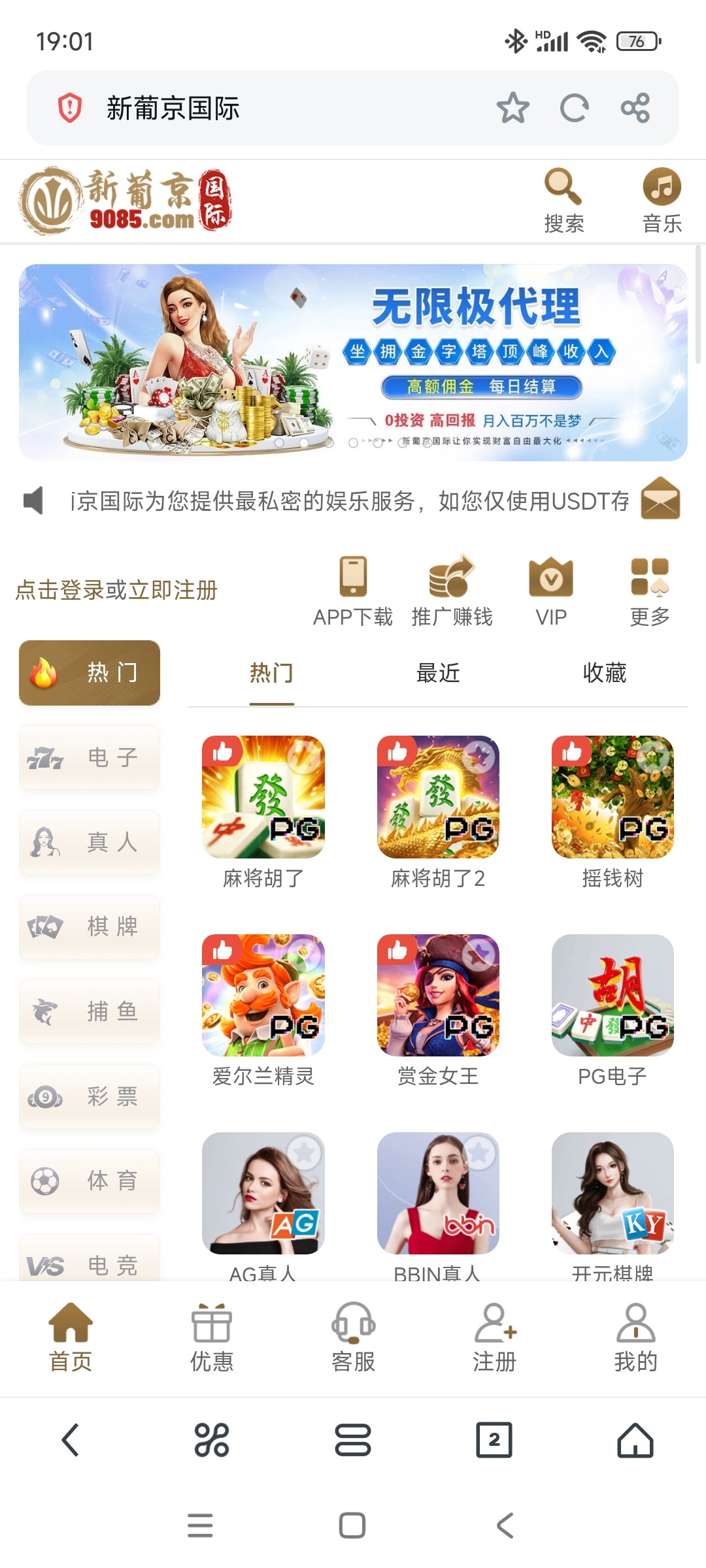Bookmark this page with the star icon
The image size is (706, 1568).
pyautogui.click(x=513, y=108)
